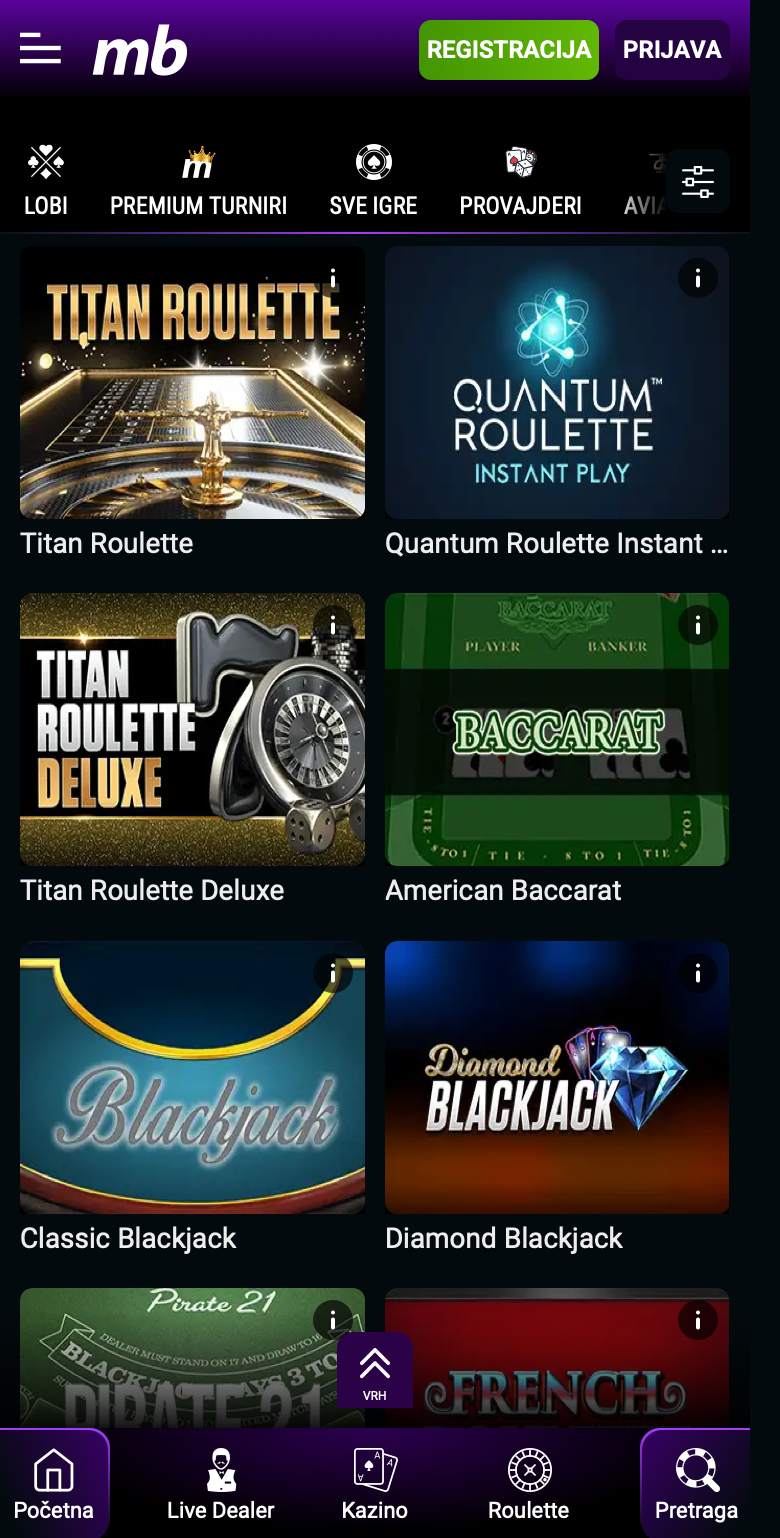Switch to the LOBI category
The width and height of the screenshot is (780, 1538).
(x=46, y=181)
